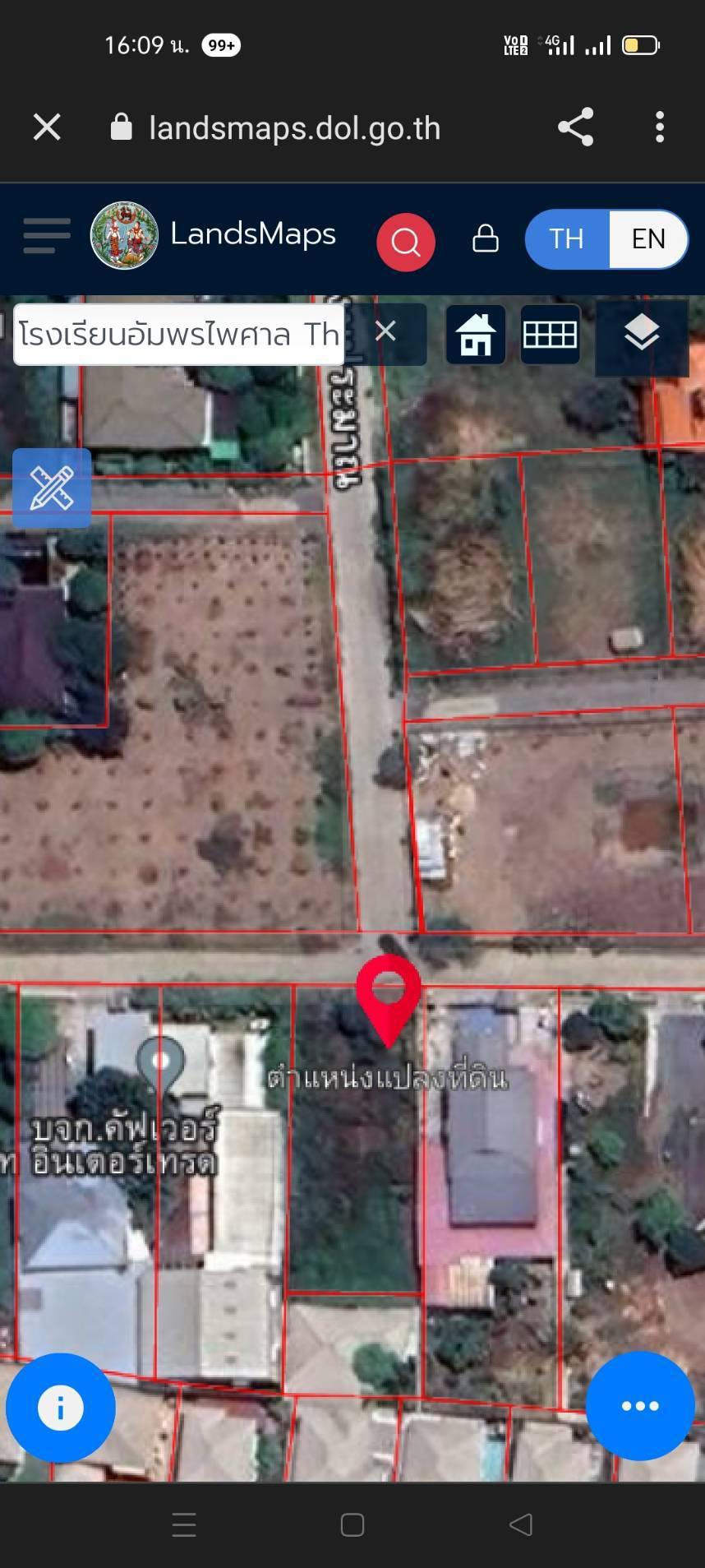Open the measurement tool
This screenshot has width=705, height=1568.
pyautogui.click(x=52, y=488)
